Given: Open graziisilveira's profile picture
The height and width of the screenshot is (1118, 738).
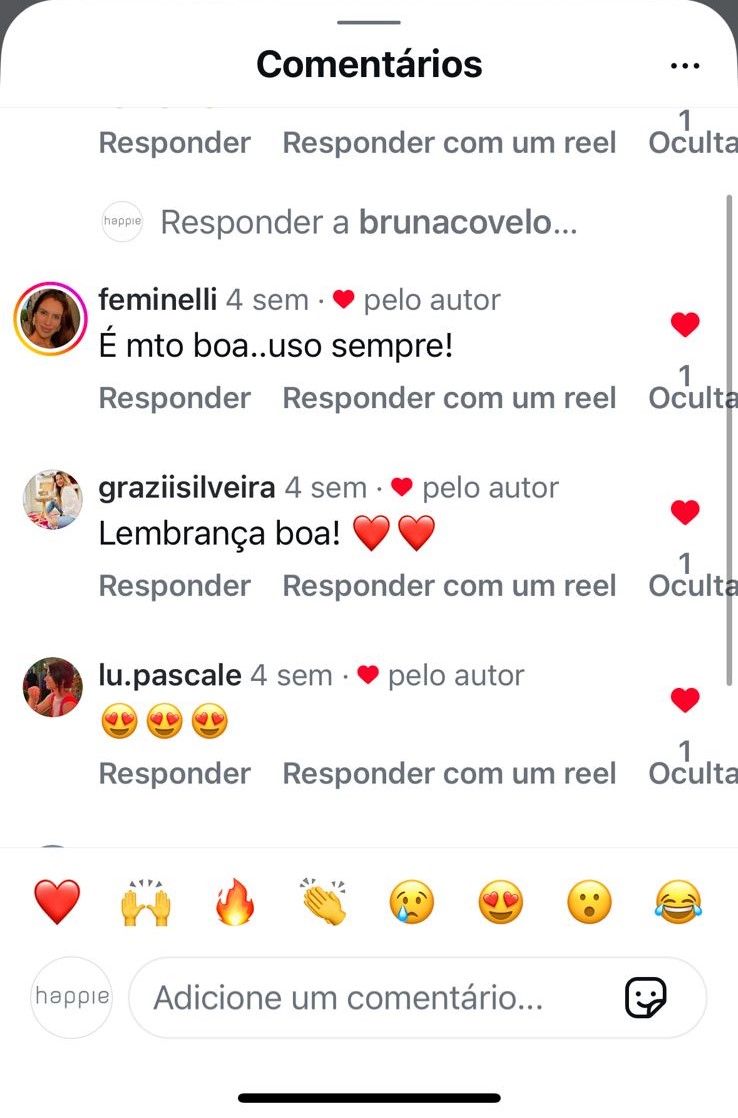Looking at the screenshot, I should click(x=52, y=500).
